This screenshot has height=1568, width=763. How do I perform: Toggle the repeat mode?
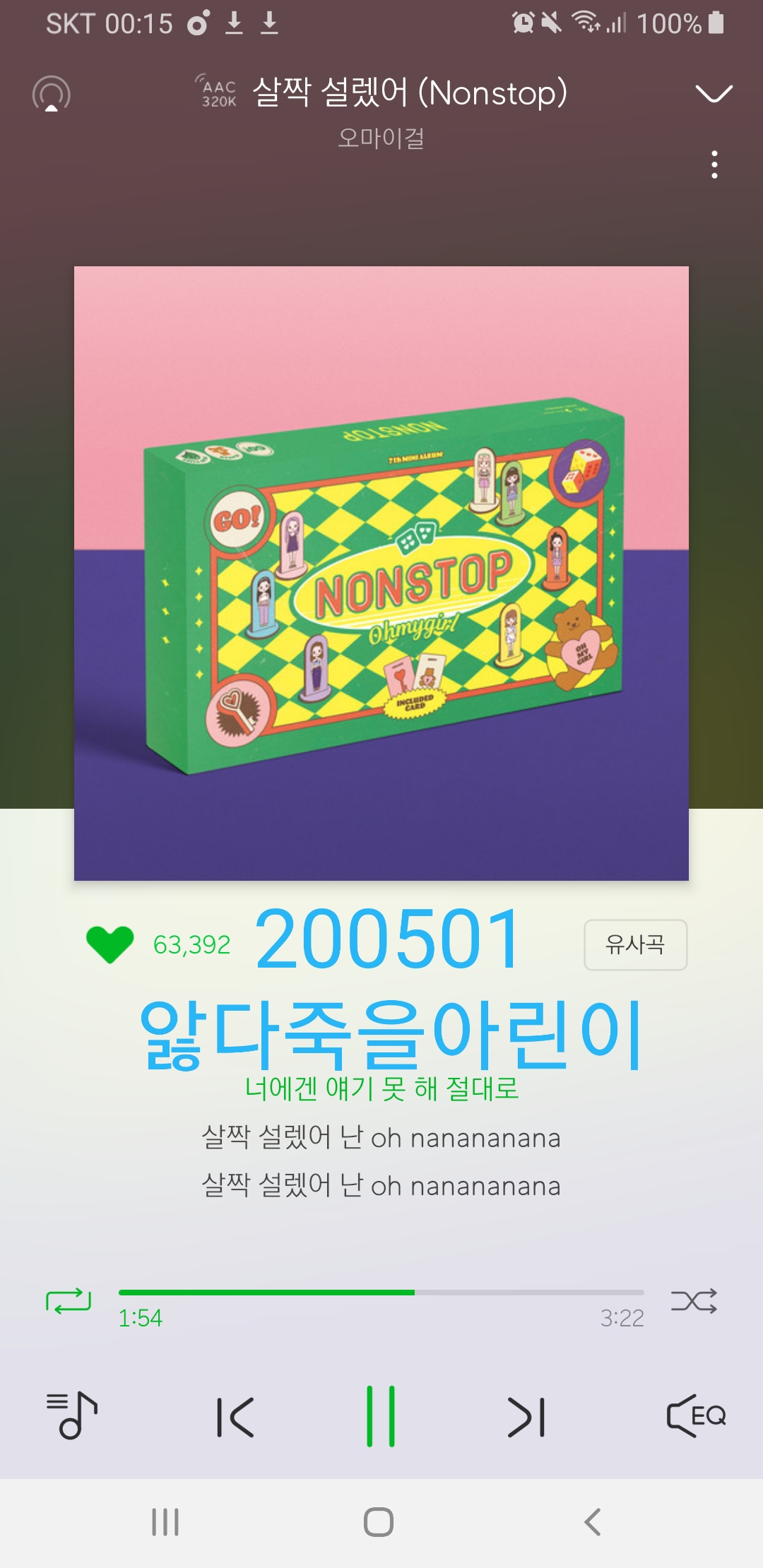pyautogui.click(x=69, y=1301)
